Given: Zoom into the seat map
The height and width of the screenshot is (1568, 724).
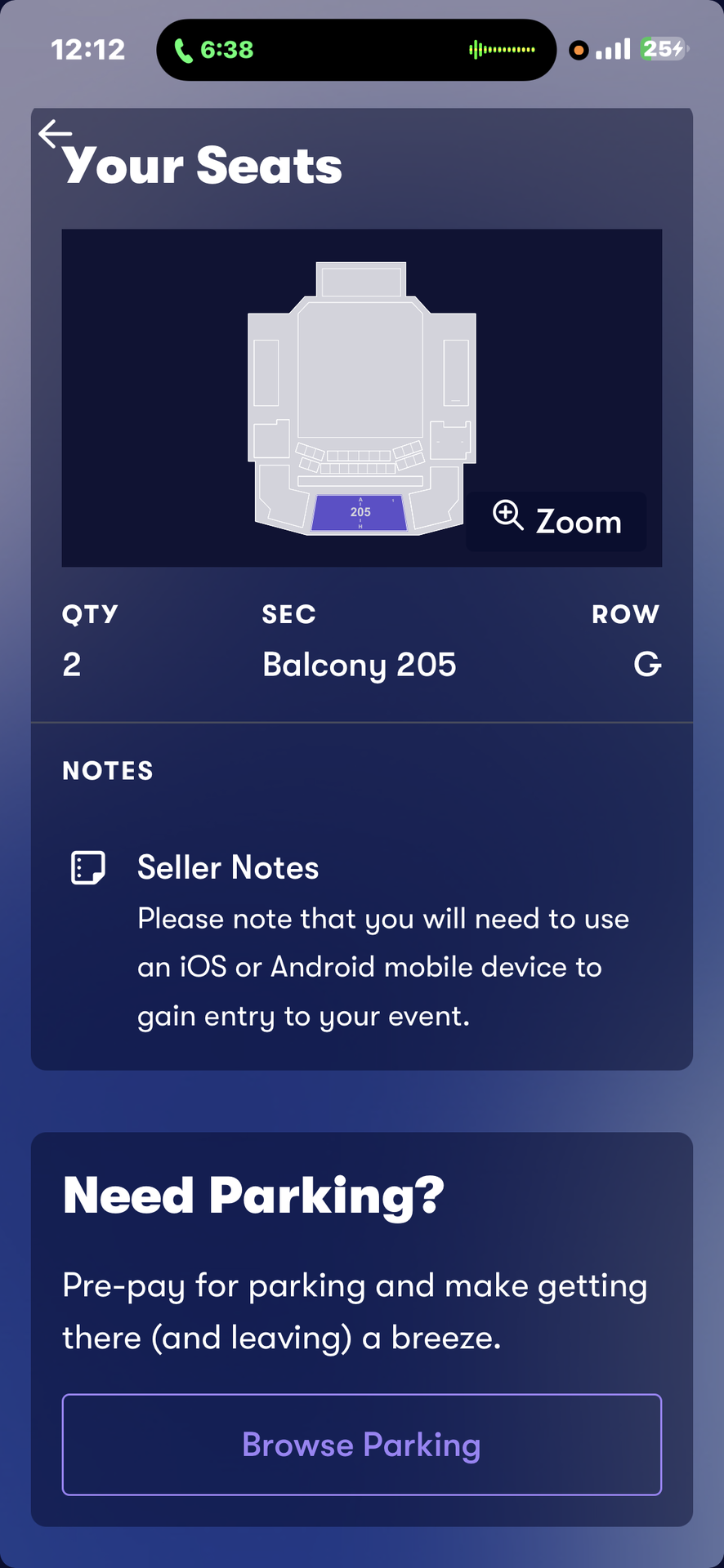Looking at the screenshot, I should point(556,521).
